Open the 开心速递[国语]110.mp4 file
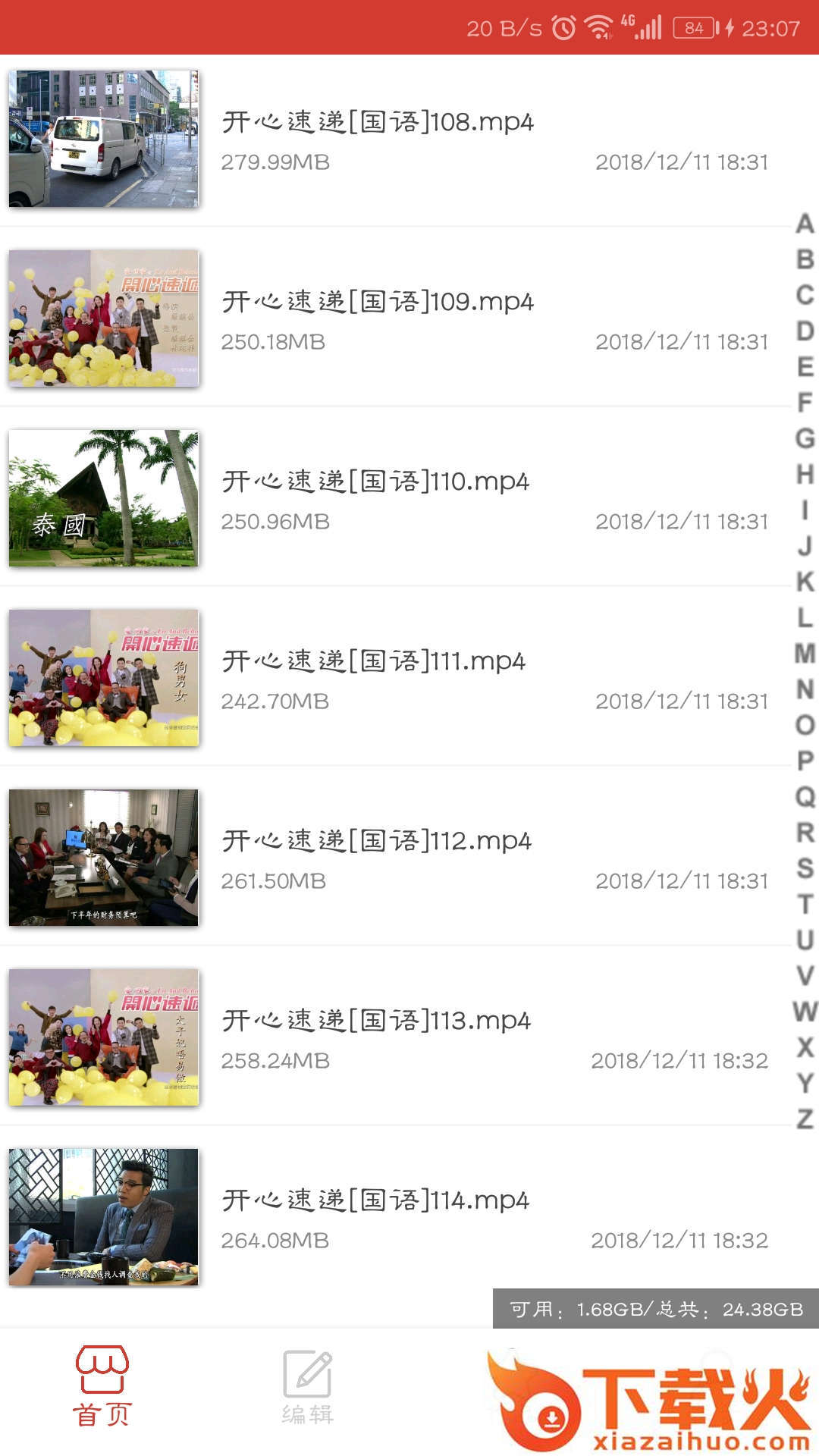The height and width of the screenshot is (1456, 819). [x=375, y=481]
